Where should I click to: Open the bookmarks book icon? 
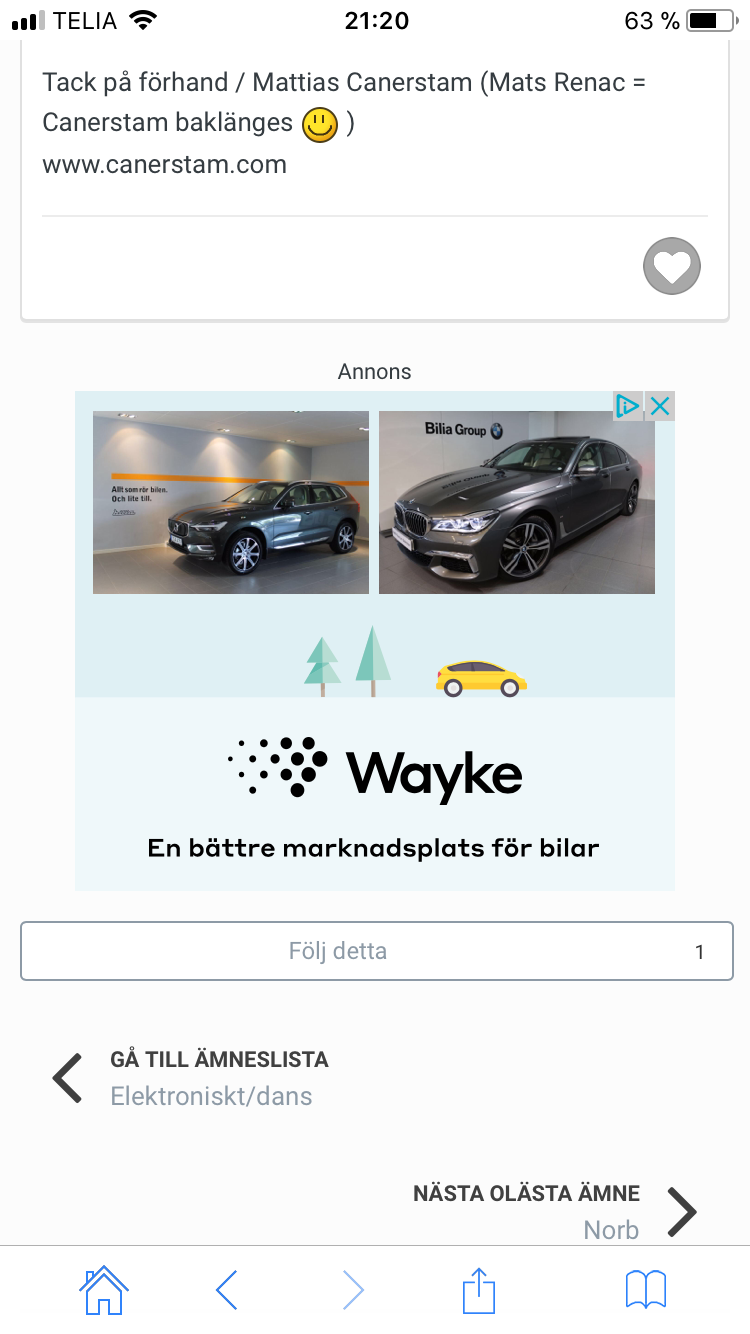click(646, 1290)
